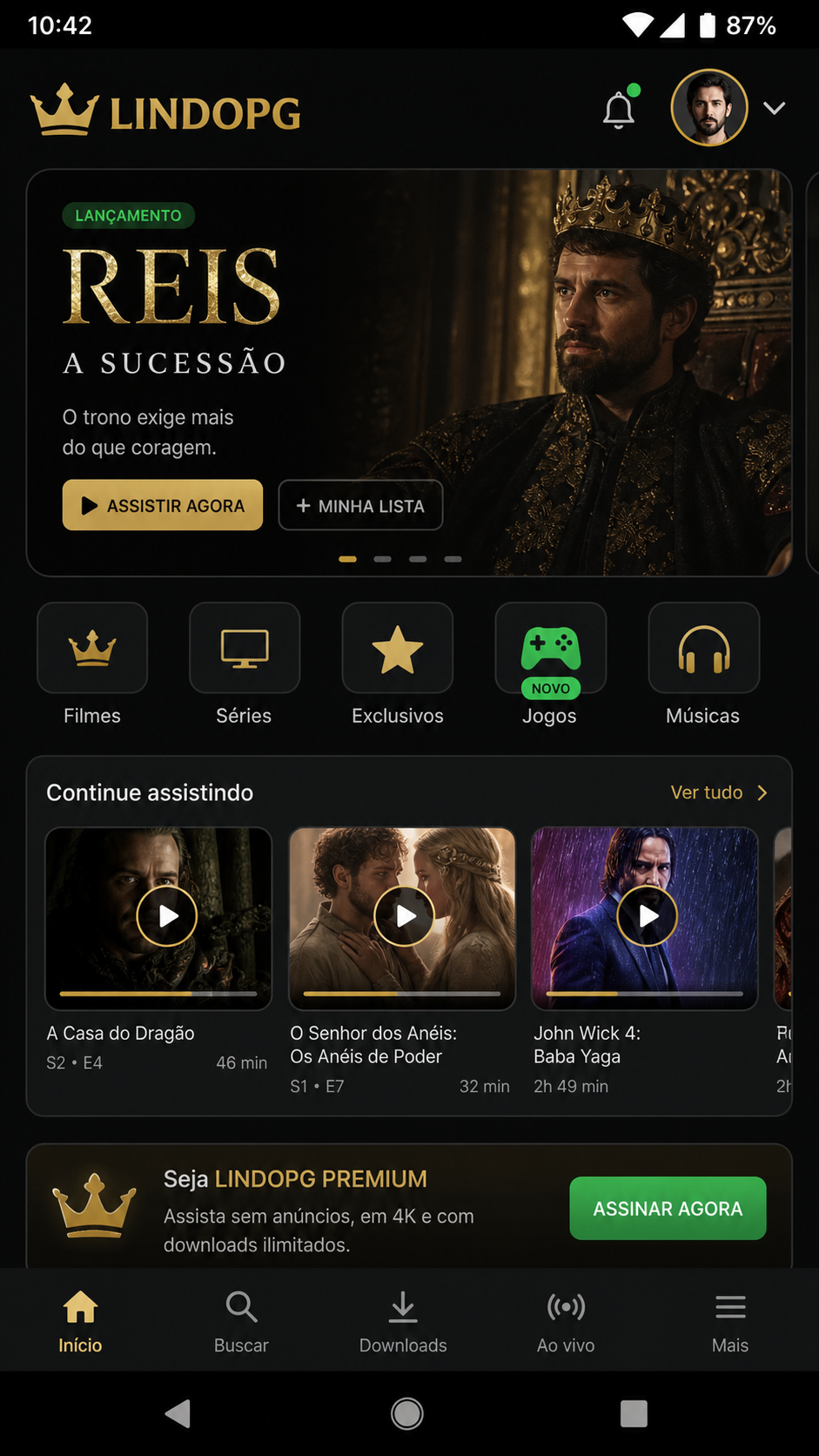Add Reis to Minha Lista
The image size is (819, 1456).
tap(360, 505)
